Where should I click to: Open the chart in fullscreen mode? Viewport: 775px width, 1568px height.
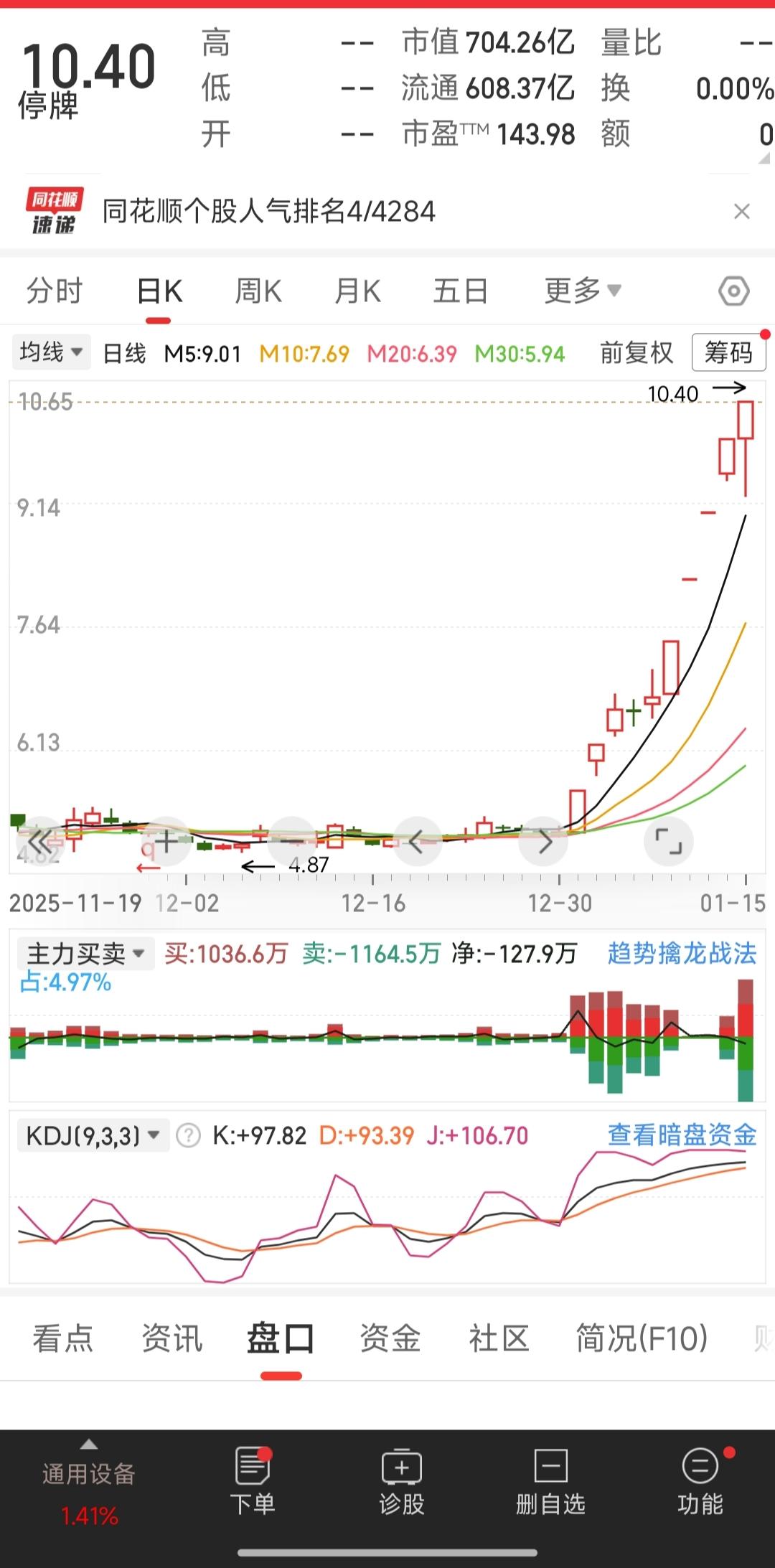[x=668, y=840]
